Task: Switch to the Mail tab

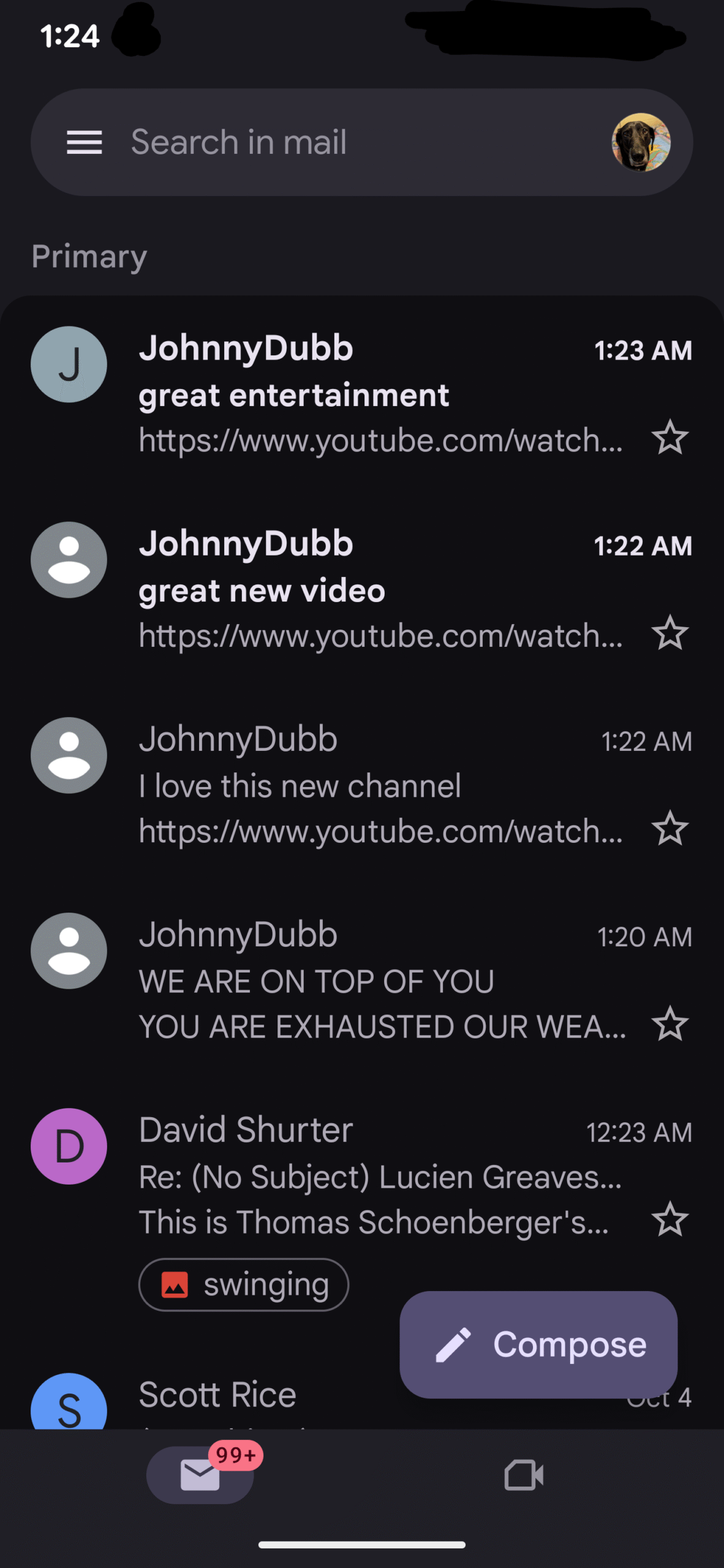Action: (200, 1474)
